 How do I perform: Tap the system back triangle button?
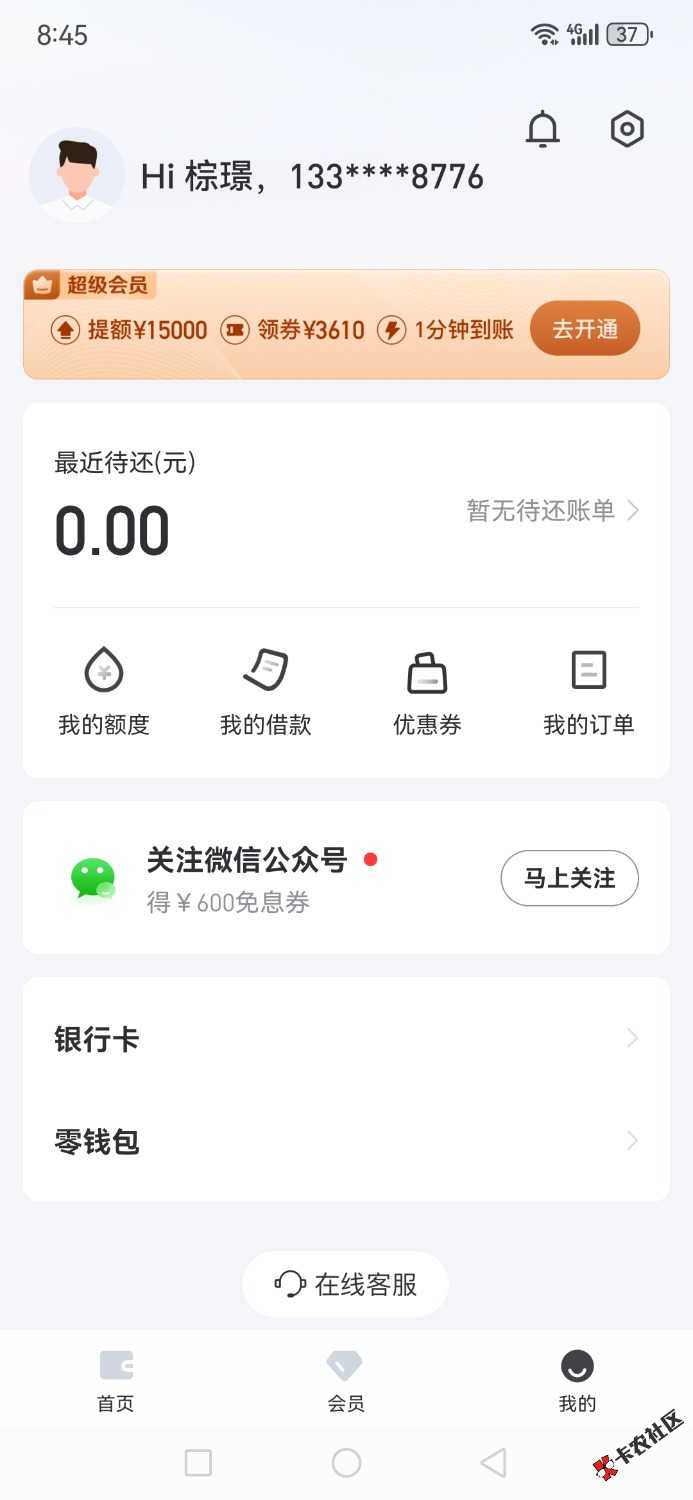click(x=493, y=1463)
